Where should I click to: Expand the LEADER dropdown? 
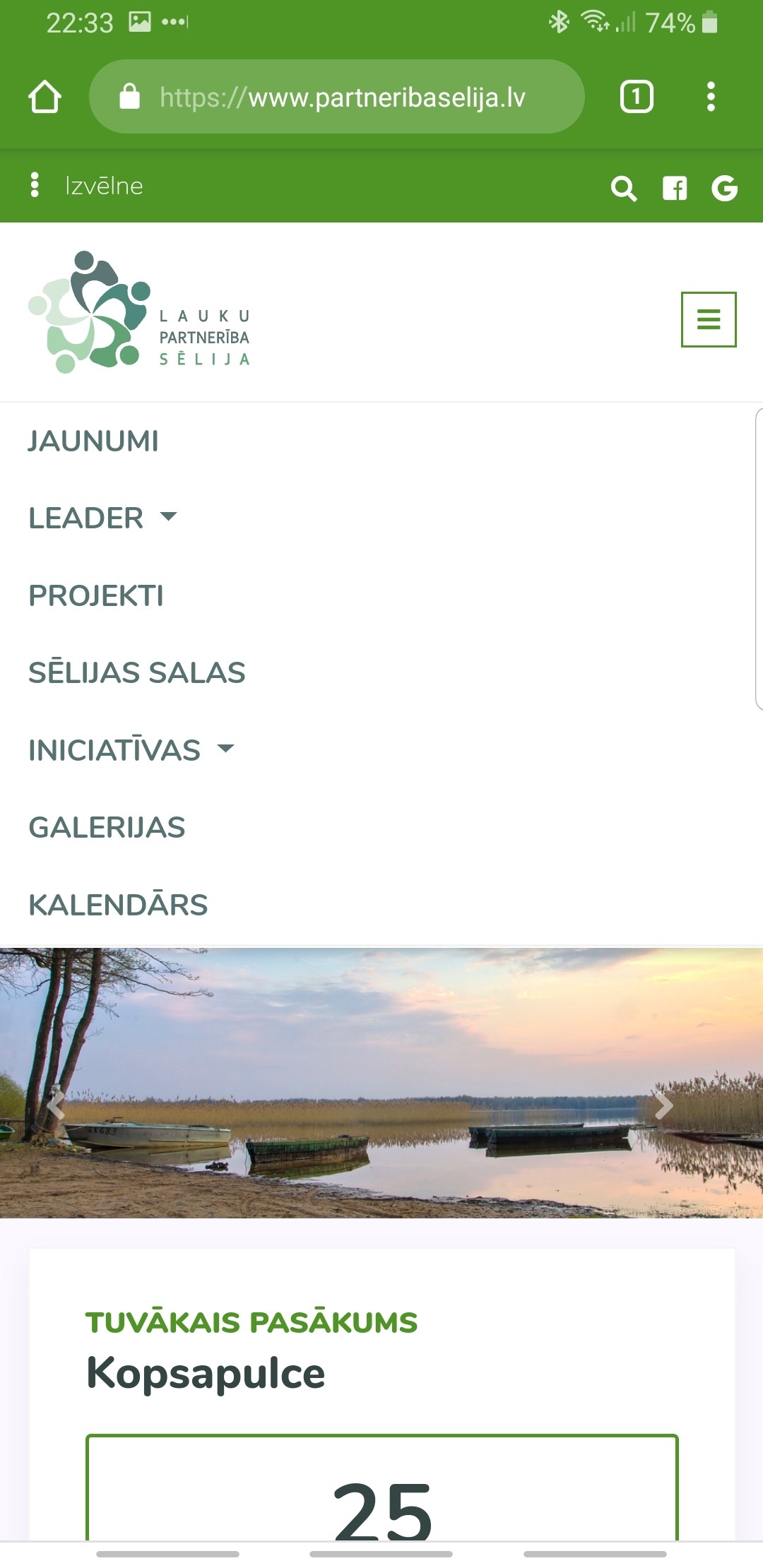(102, 518)
